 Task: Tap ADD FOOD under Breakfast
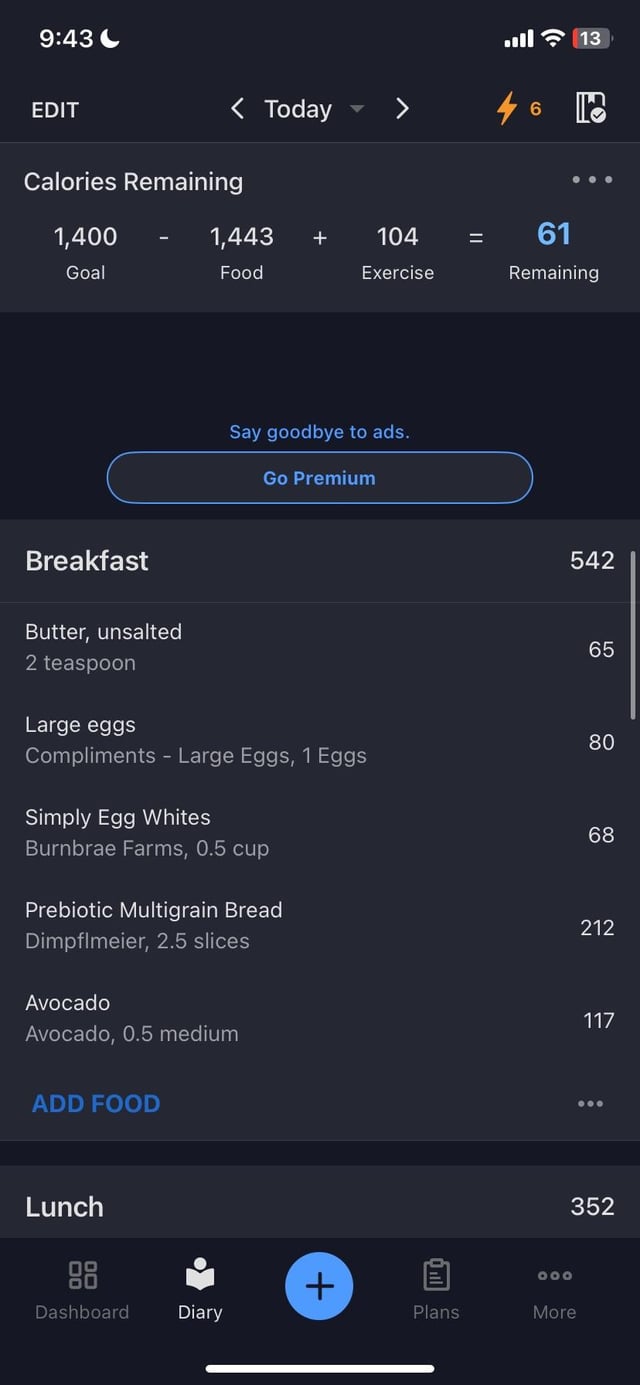[96, 1104]
